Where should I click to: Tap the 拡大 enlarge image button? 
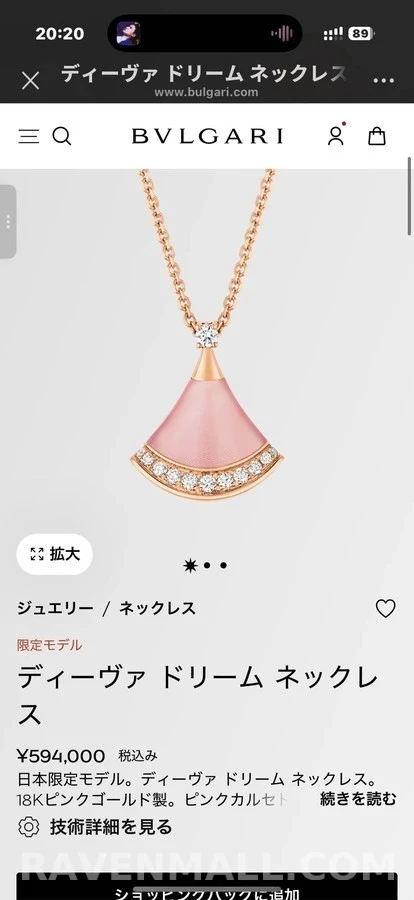[55, 554]
